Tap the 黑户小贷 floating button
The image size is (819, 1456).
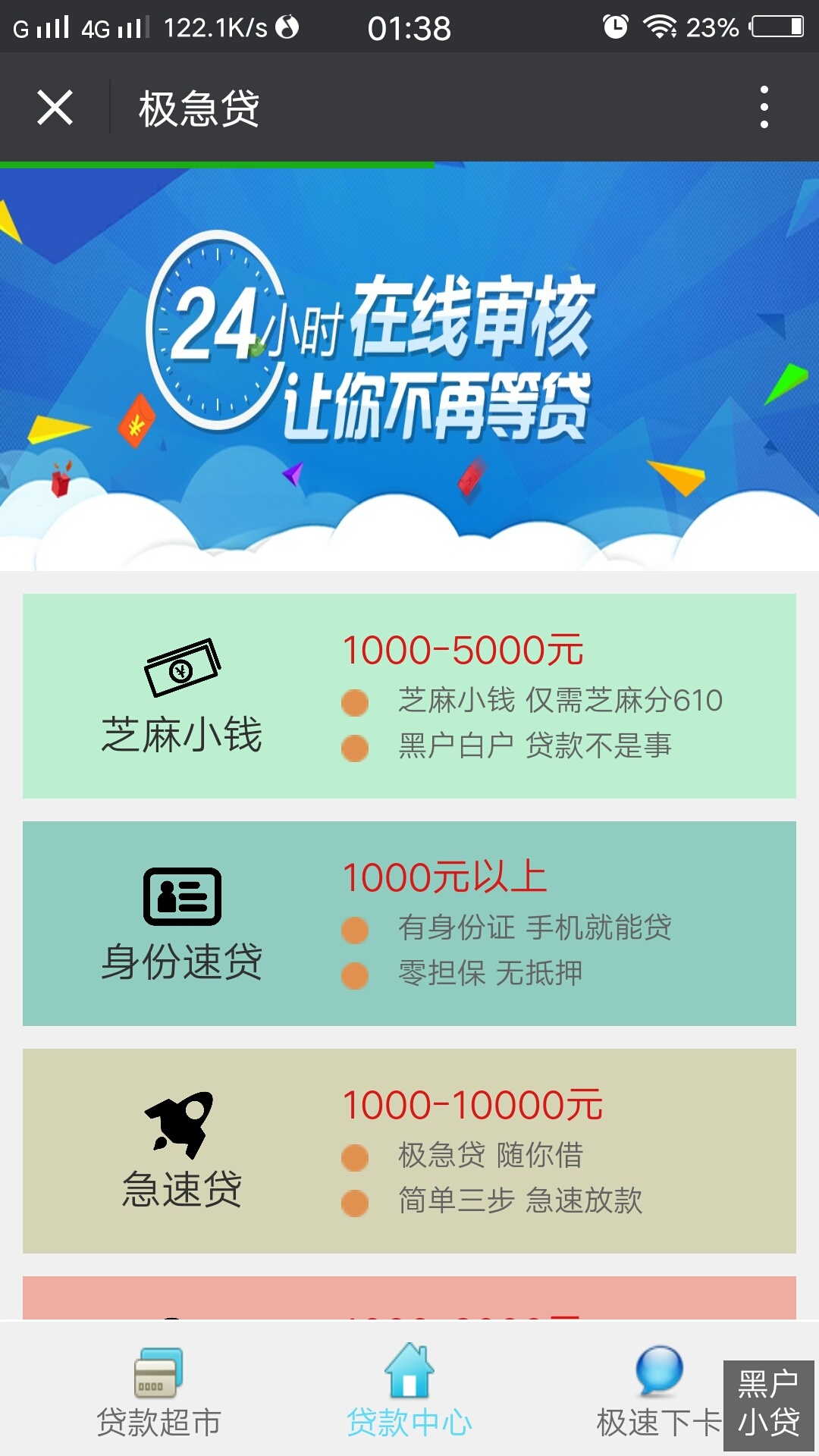tap(768, 1404)
